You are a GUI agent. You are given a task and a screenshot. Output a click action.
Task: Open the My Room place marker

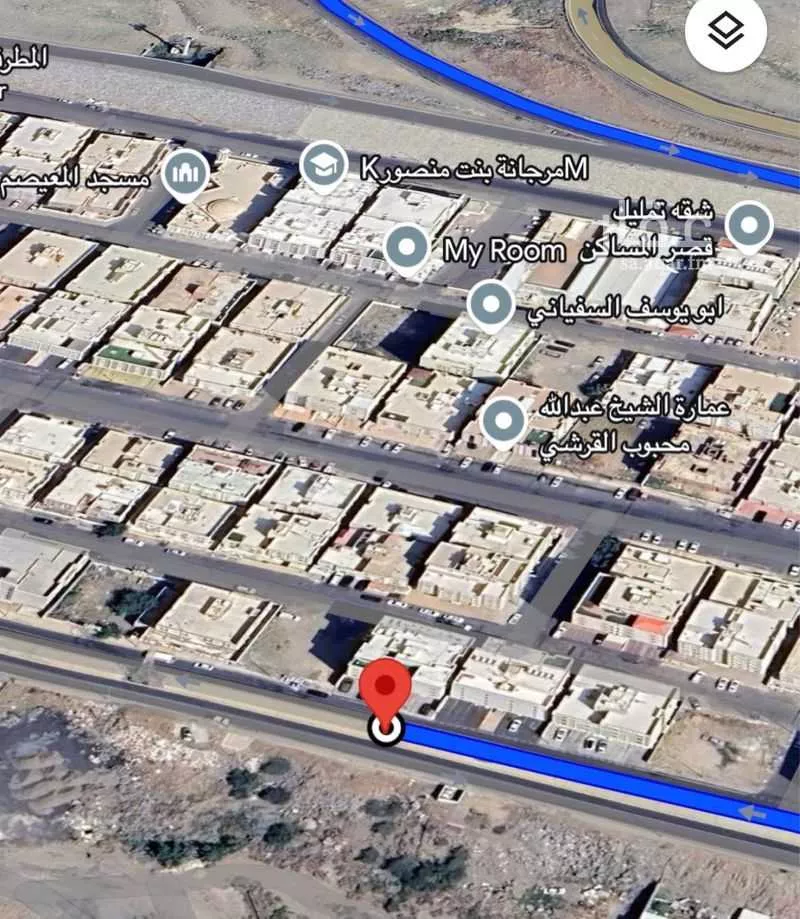[406, 249]
